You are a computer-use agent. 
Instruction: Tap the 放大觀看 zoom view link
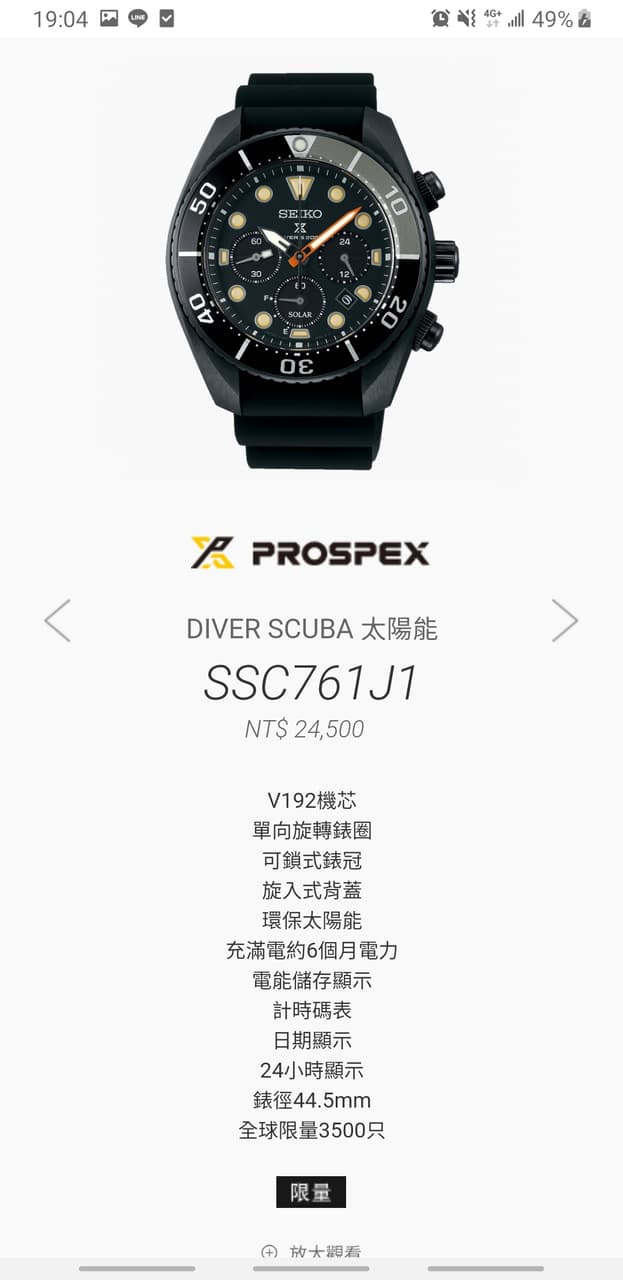pyautogui.click(x=311, y=1251)
